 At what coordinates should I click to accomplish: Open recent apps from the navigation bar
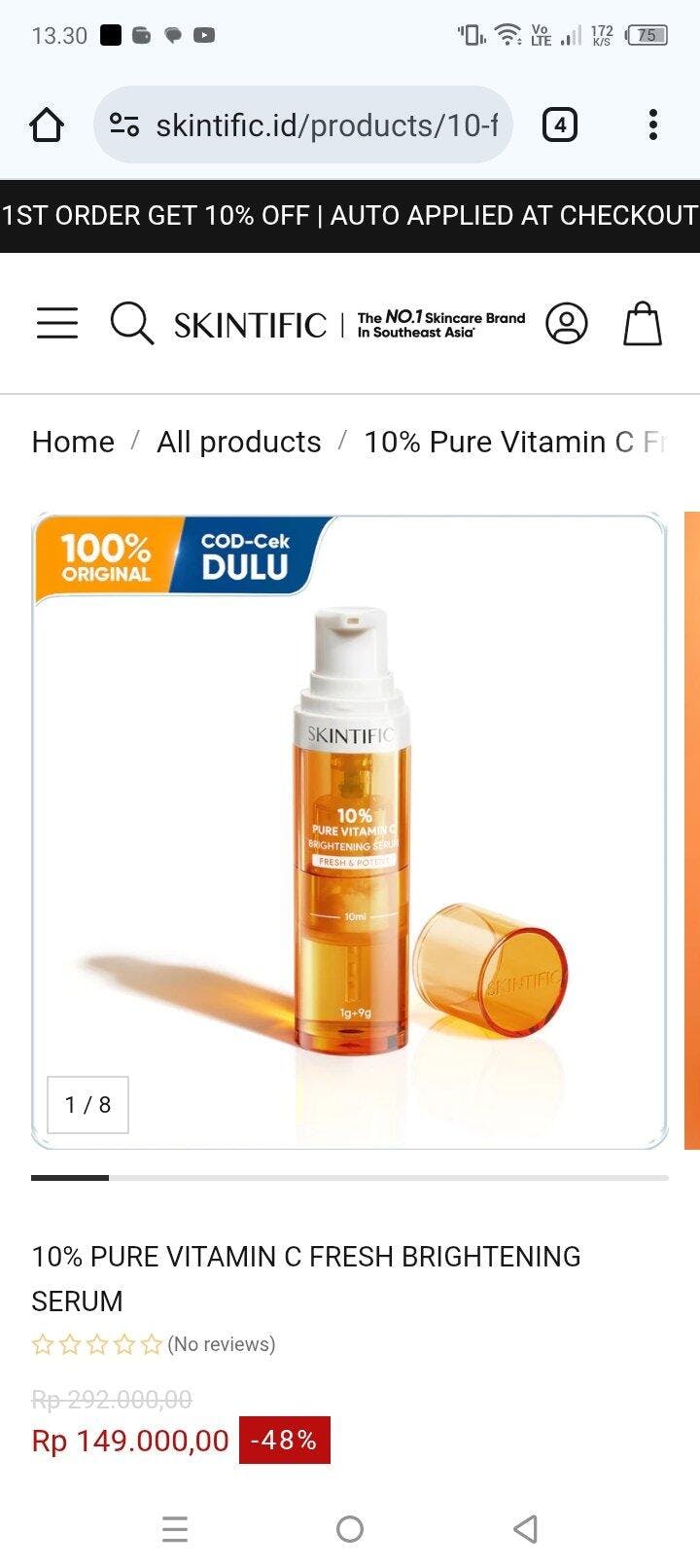click(x=175, y=1529)
